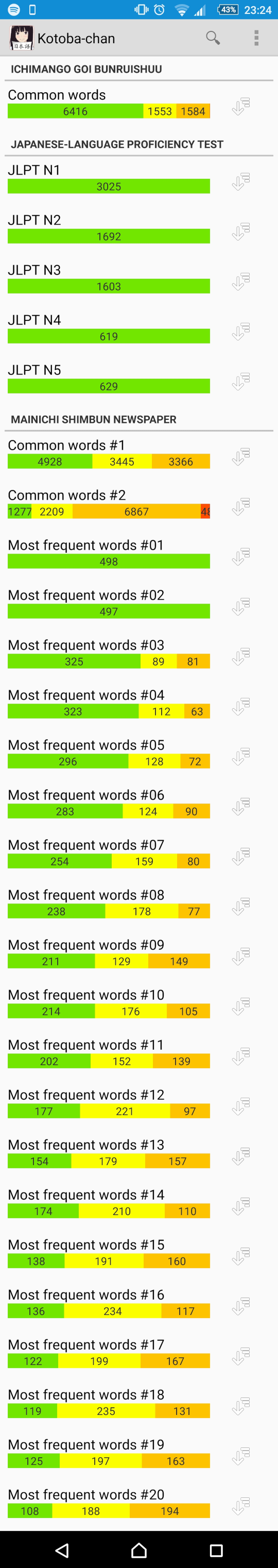This screenshot has width=278, height=1568.
Task: Tap the download icon next to JLPT N2
Action: click(x=241, y=231)
